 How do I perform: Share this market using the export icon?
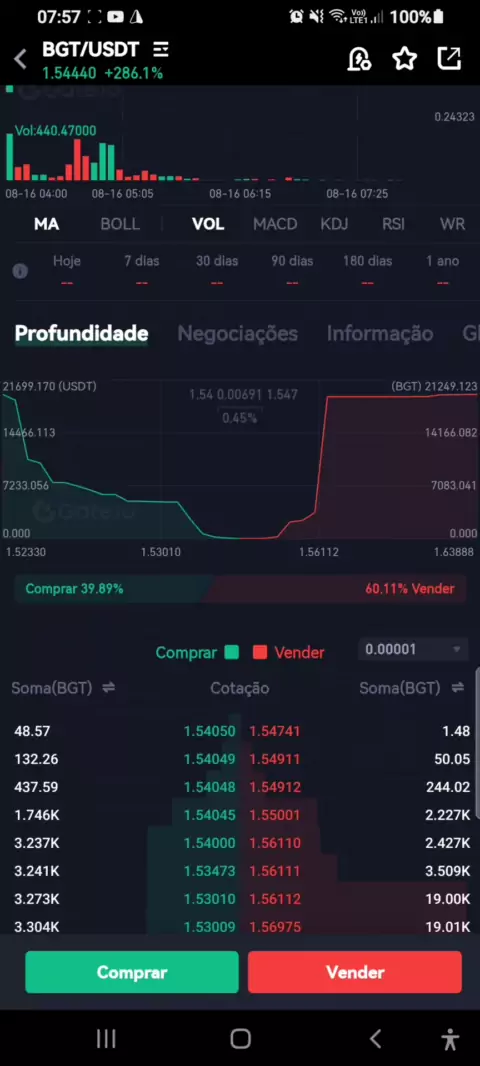(x=449, y=58)
